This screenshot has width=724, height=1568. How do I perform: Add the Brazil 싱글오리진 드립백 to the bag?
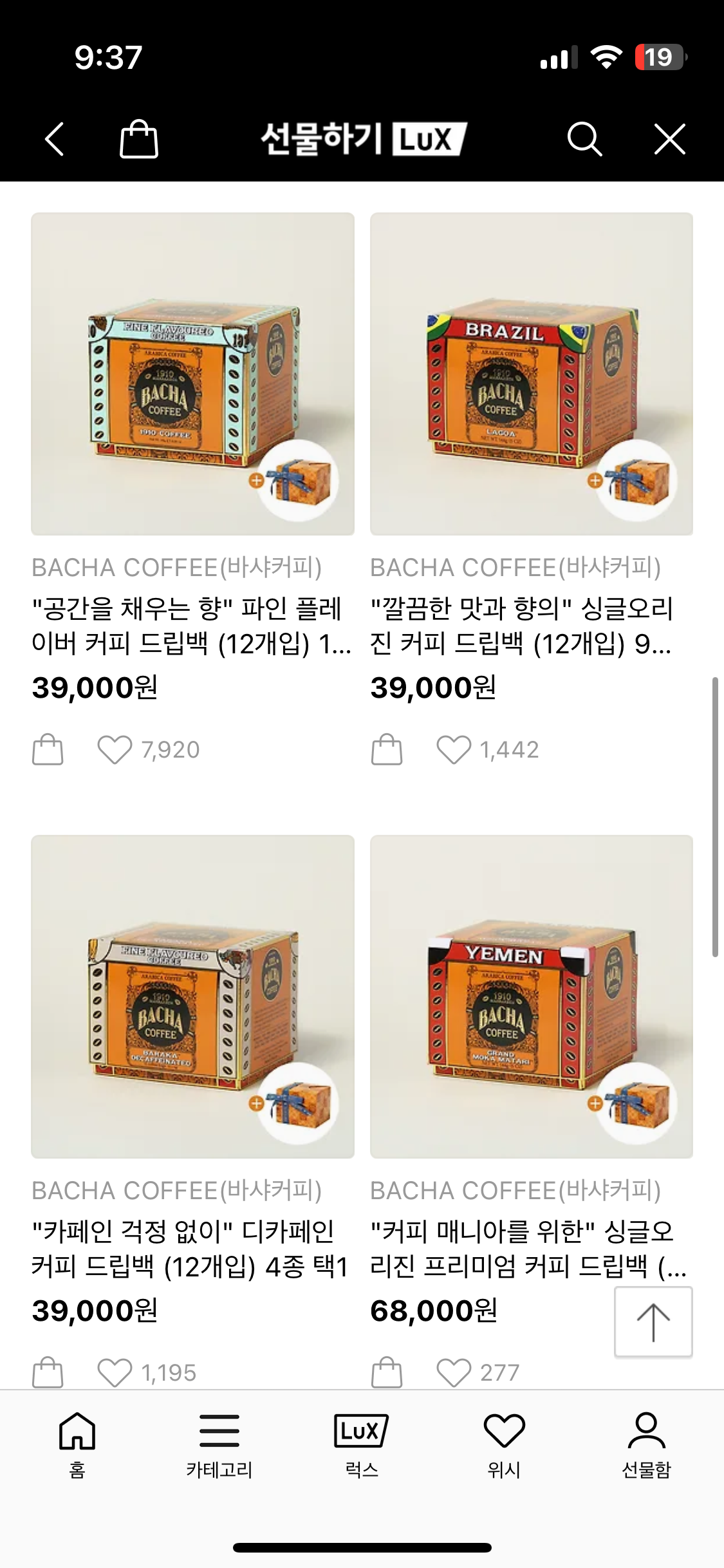point(387,750)
